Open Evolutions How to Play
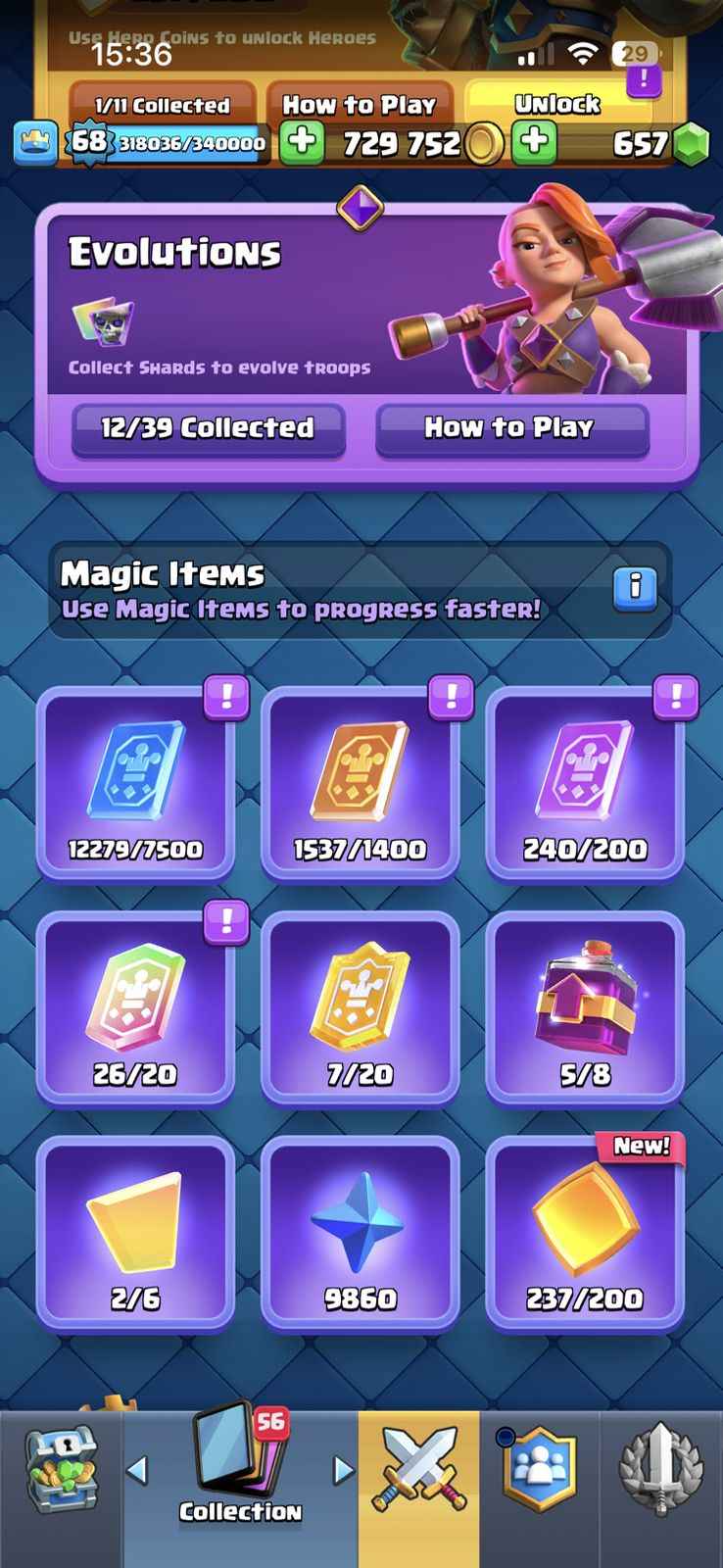Image resolution: width=723 pixels, height=1568 pixels. pos(511,428)
